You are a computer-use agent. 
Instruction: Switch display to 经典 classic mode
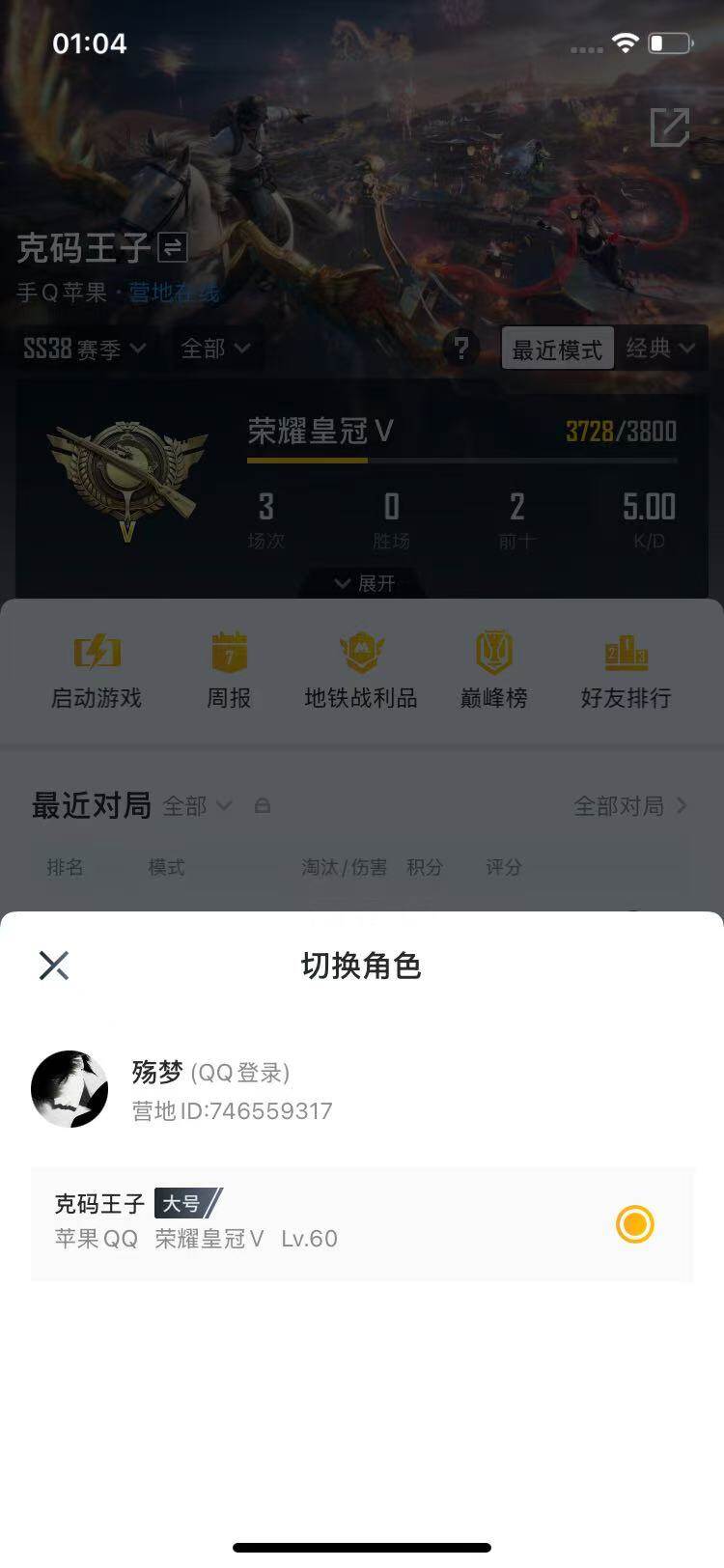[x=661, y=349]
